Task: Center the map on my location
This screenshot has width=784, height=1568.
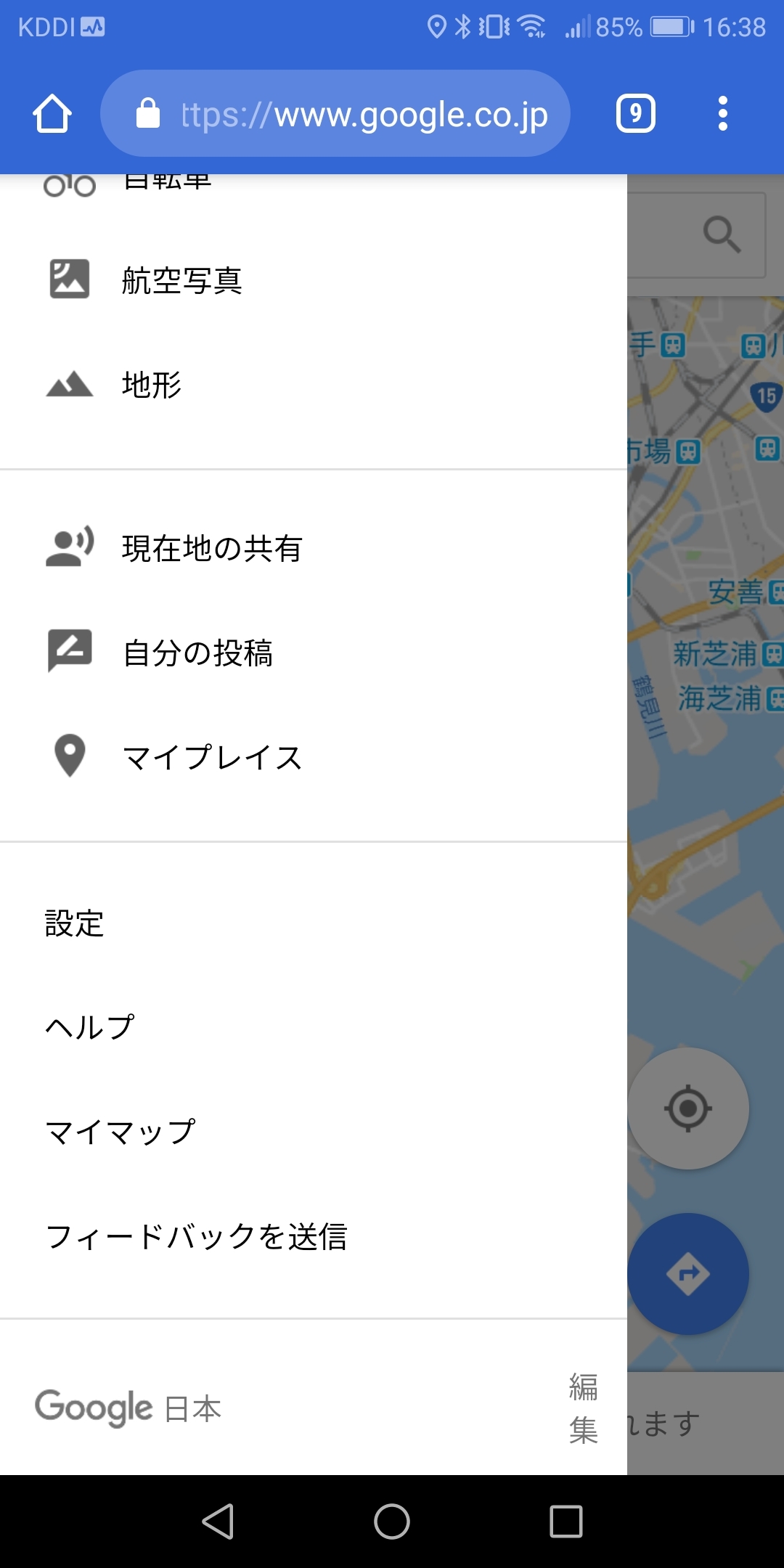Action: pyautogui.click(x=687, y=1108)
